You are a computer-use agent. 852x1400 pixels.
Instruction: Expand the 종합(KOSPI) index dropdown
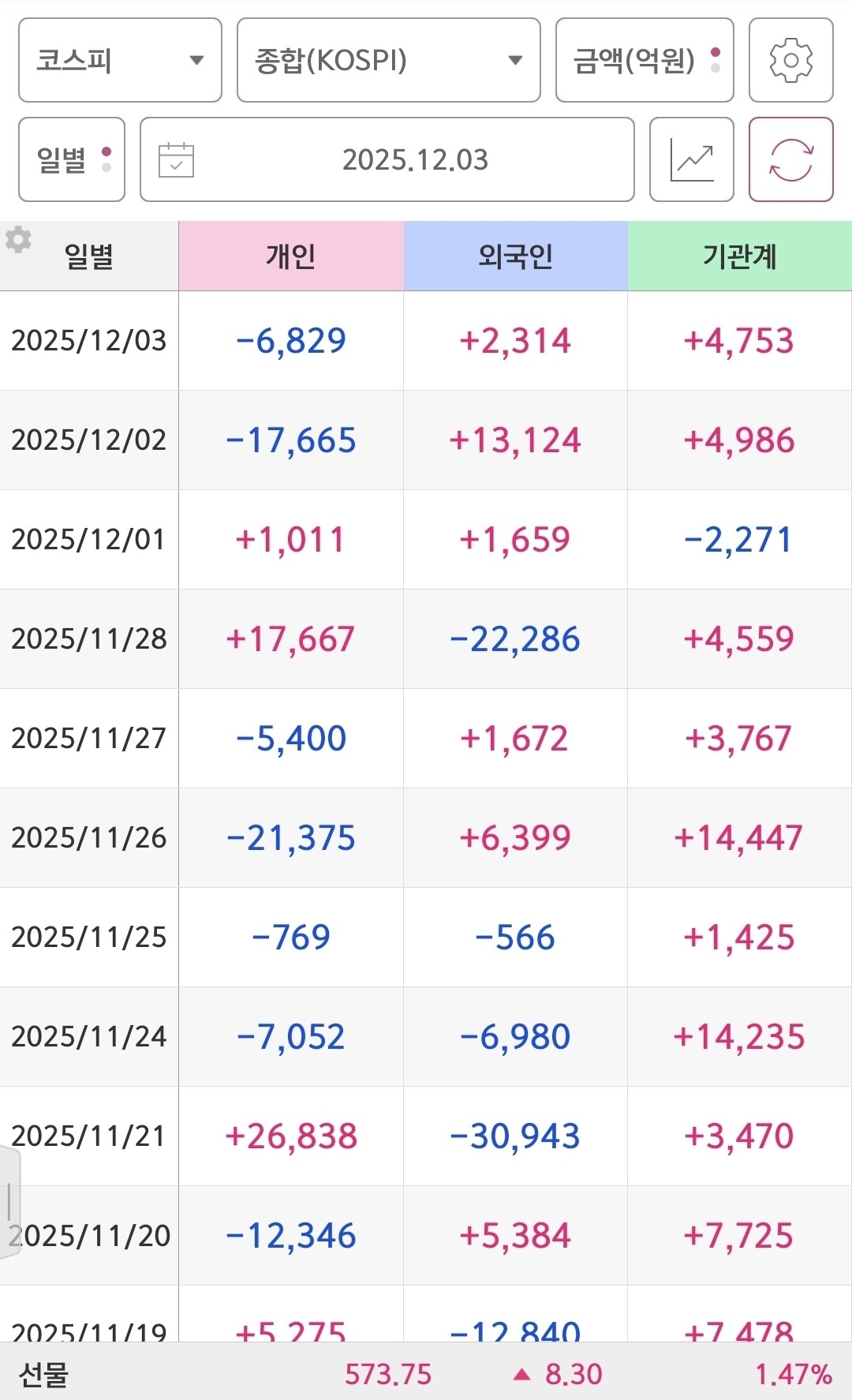[388, 60]
